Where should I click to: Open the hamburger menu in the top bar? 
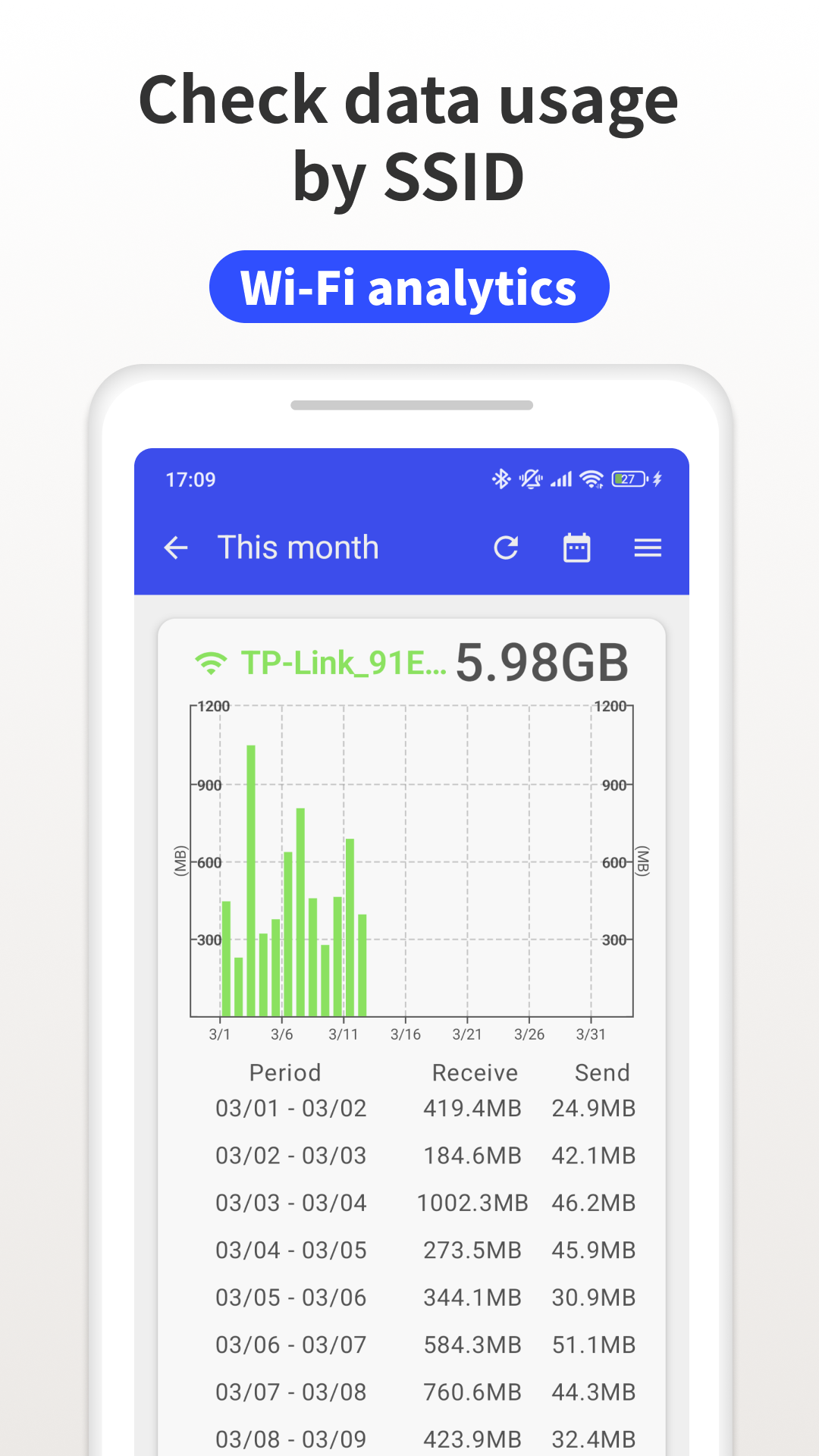(x=648, y=548)
